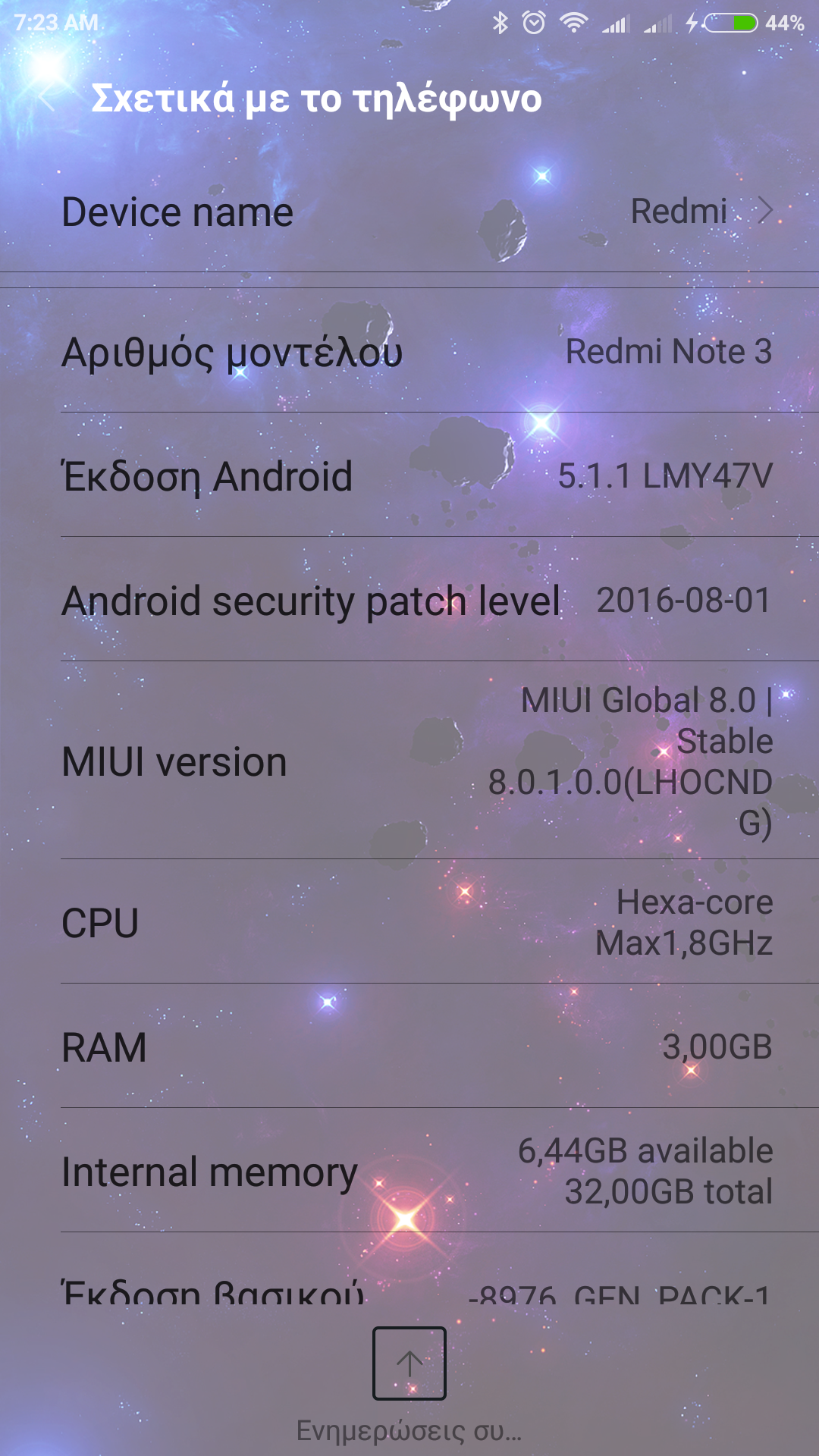Open the Device name setting
The height and width of the screenshot is (1456, 819).
[409, 212]
